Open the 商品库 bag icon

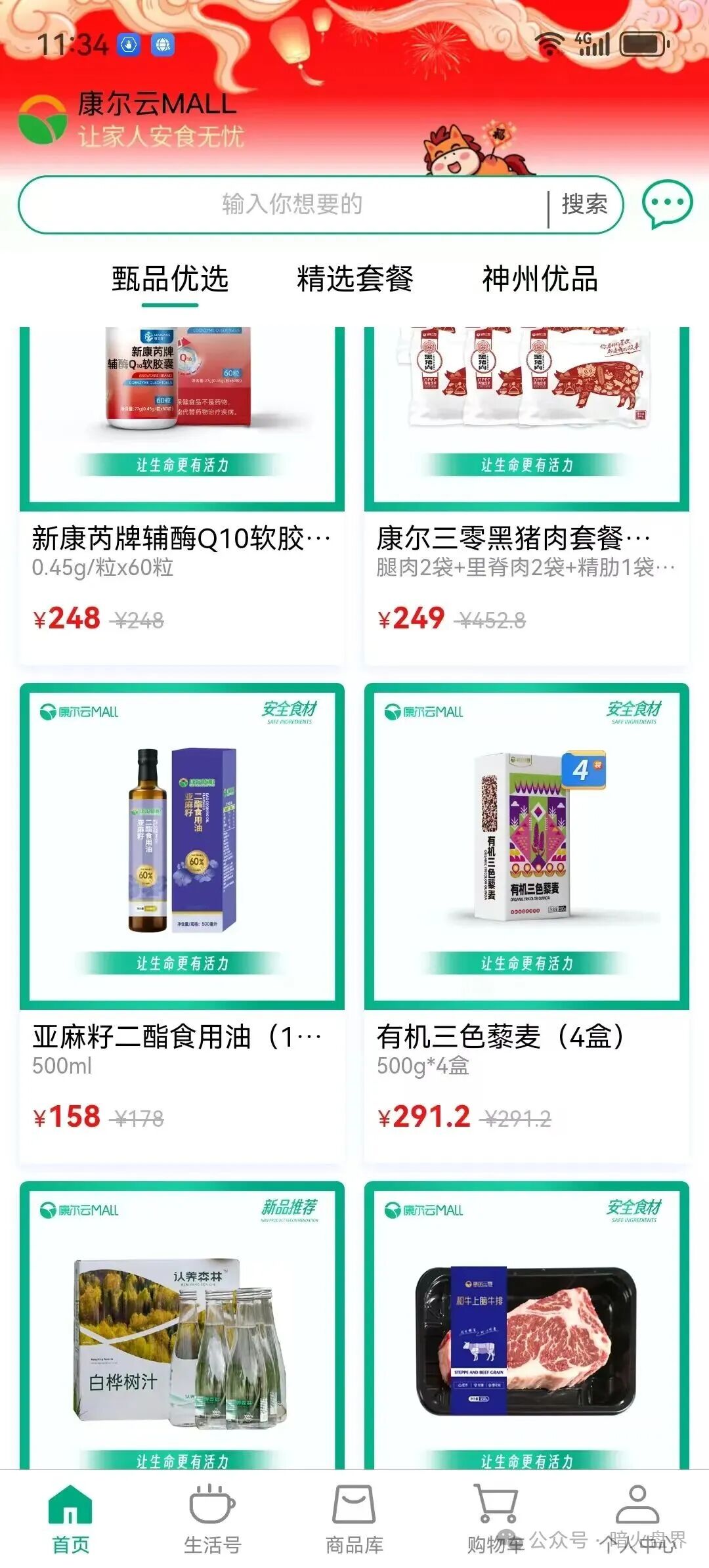(354, 1504)
